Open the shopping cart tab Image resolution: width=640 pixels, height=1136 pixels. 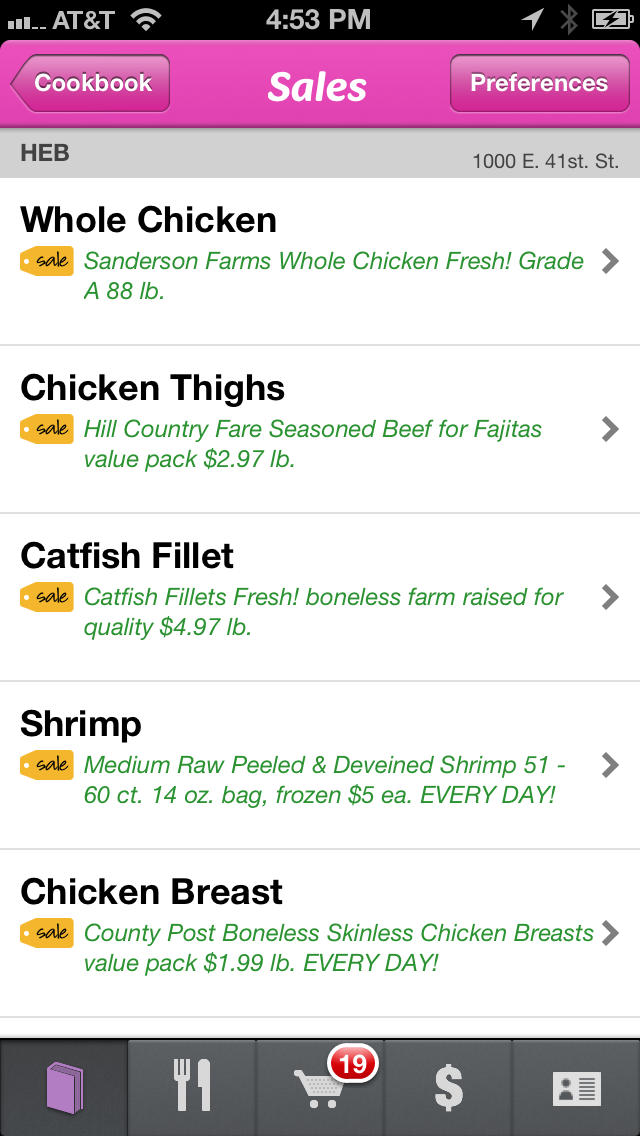point(320,1088)
